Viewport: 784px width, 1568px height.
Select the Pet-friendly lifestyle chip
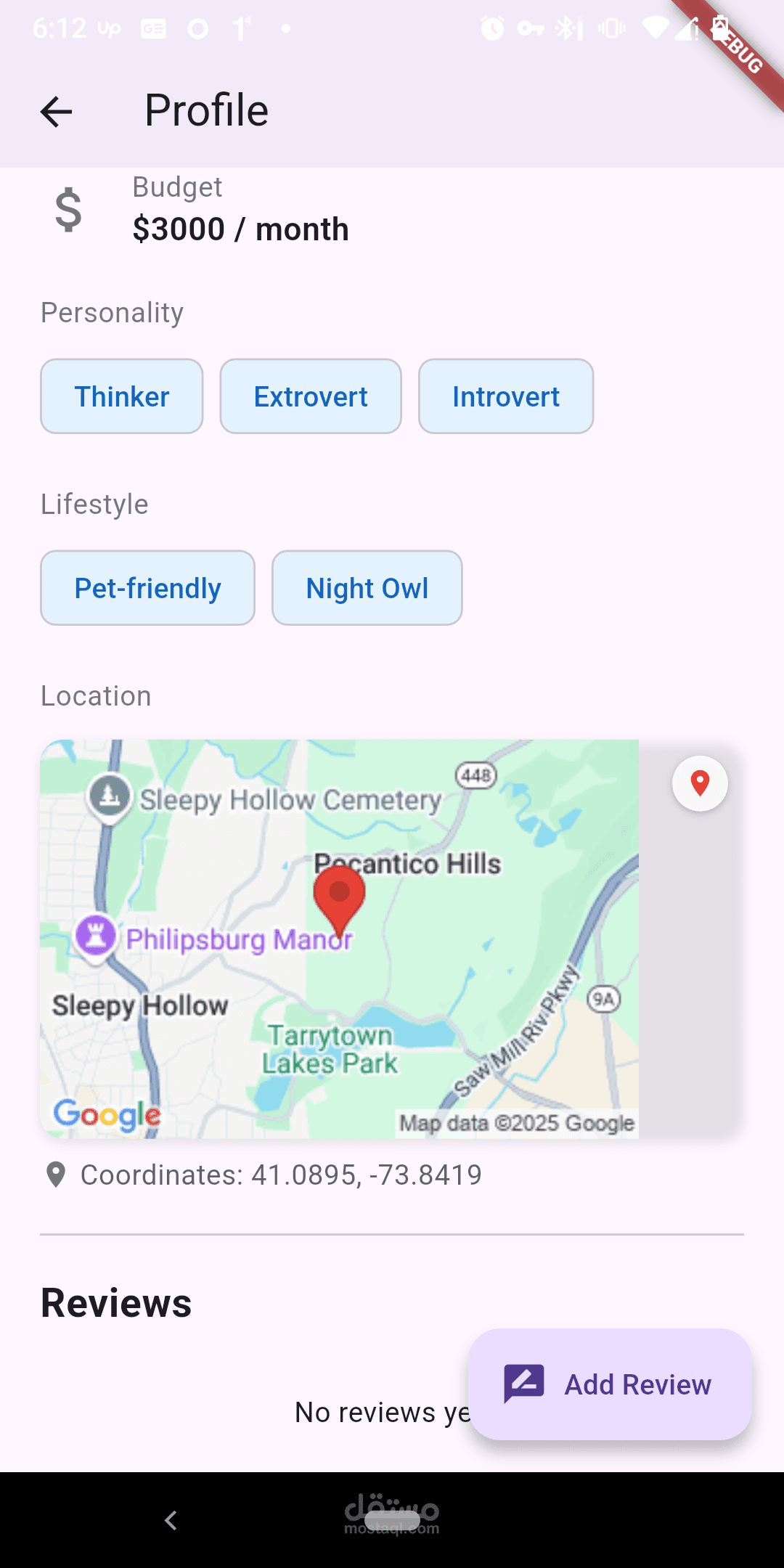[x=147, y=588]
